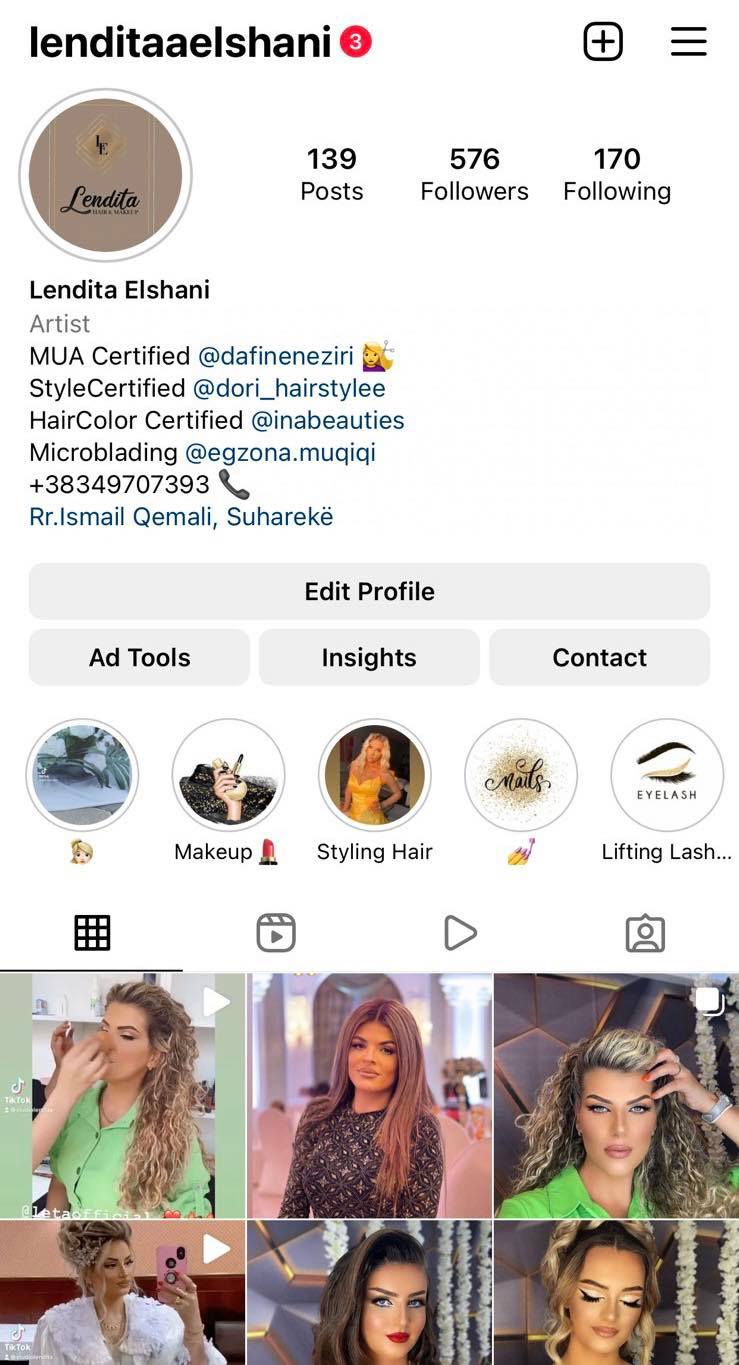Tap the Edit Profile button
The width and height of the screenshot is (739, 1365).
[x=369, y=591]
